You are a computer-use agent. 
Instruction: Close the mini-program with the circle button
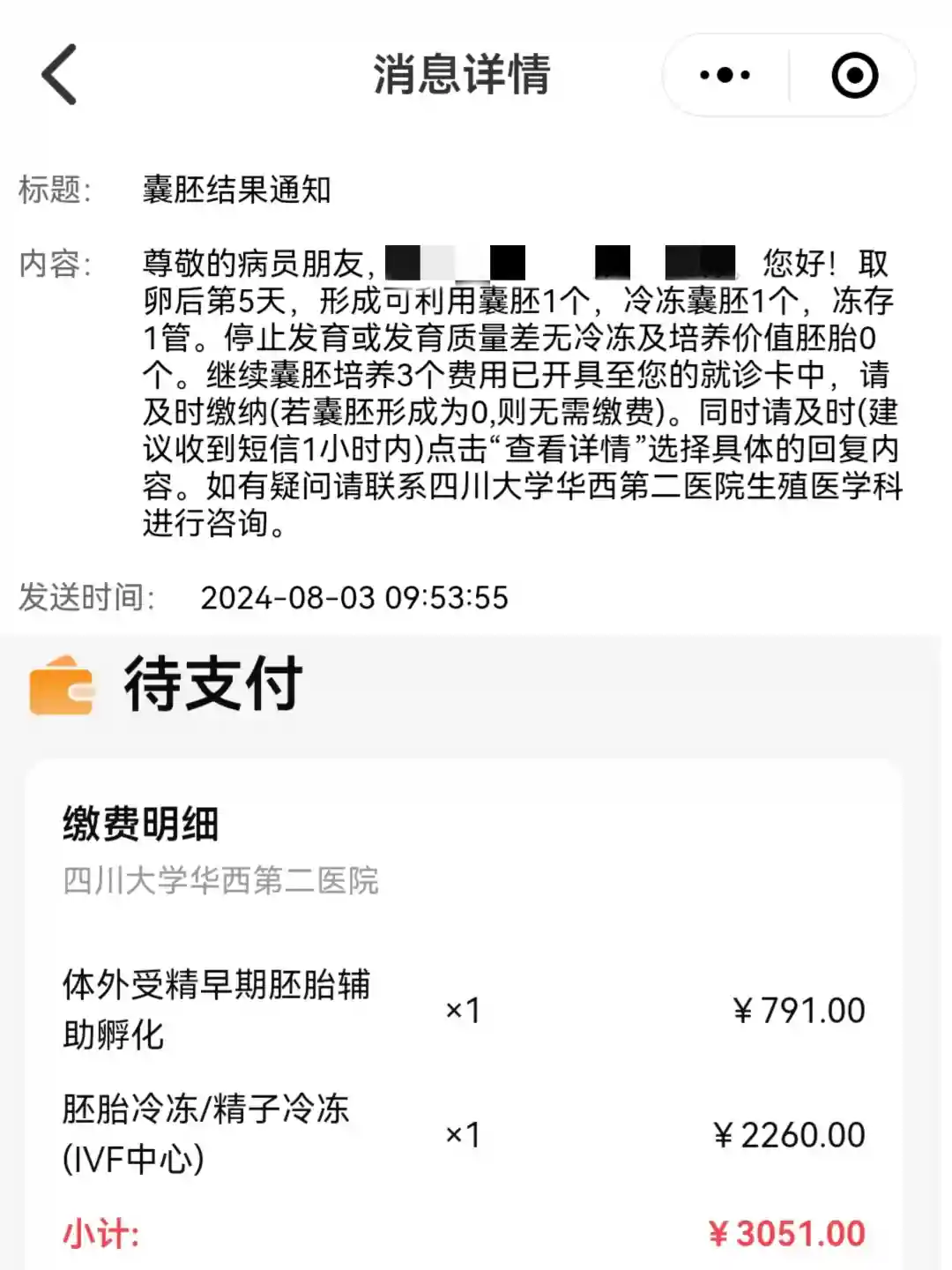pos(854,76)
